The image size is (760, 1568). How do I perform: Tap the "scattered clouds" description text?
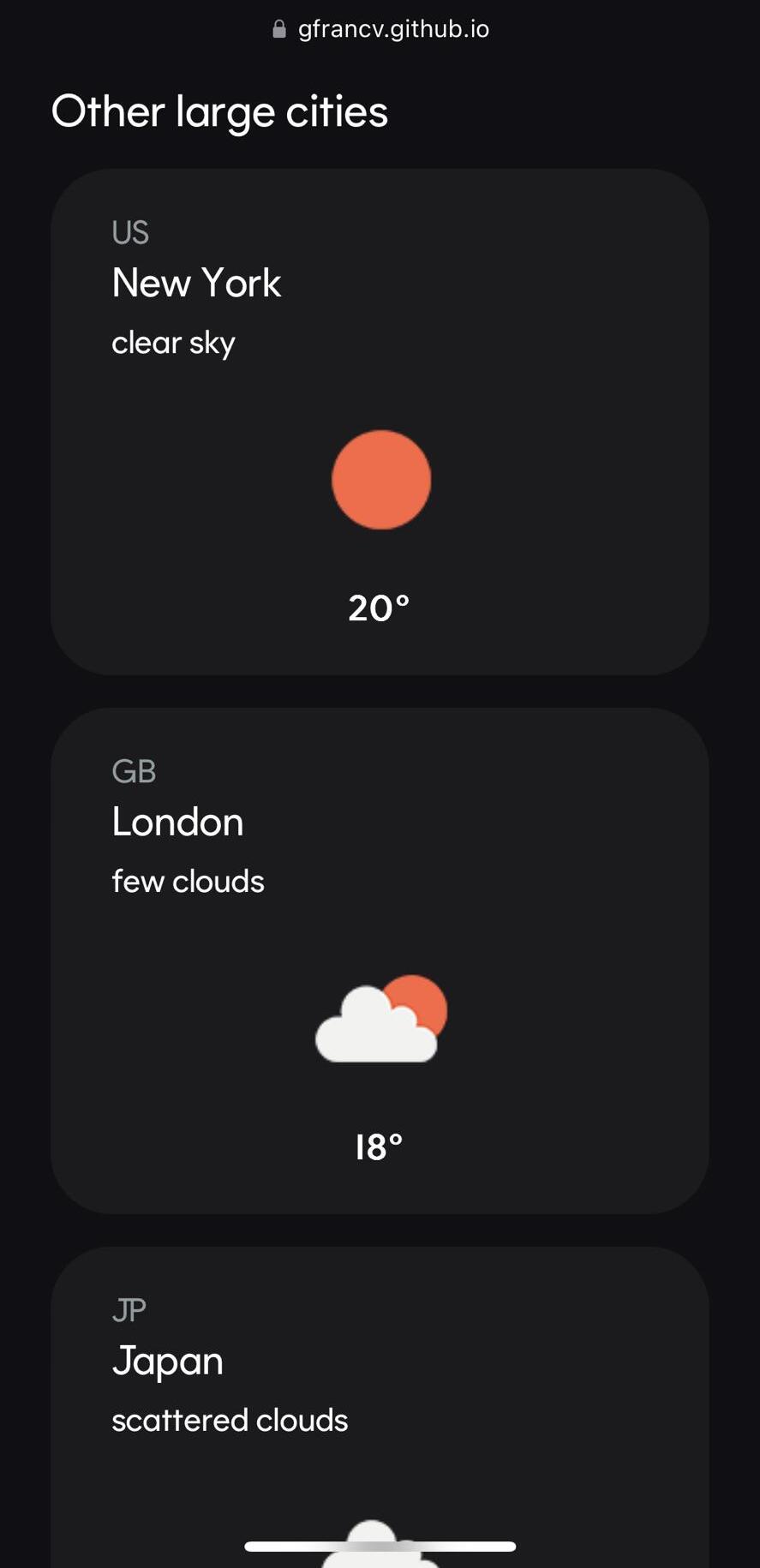[230, 1419]
